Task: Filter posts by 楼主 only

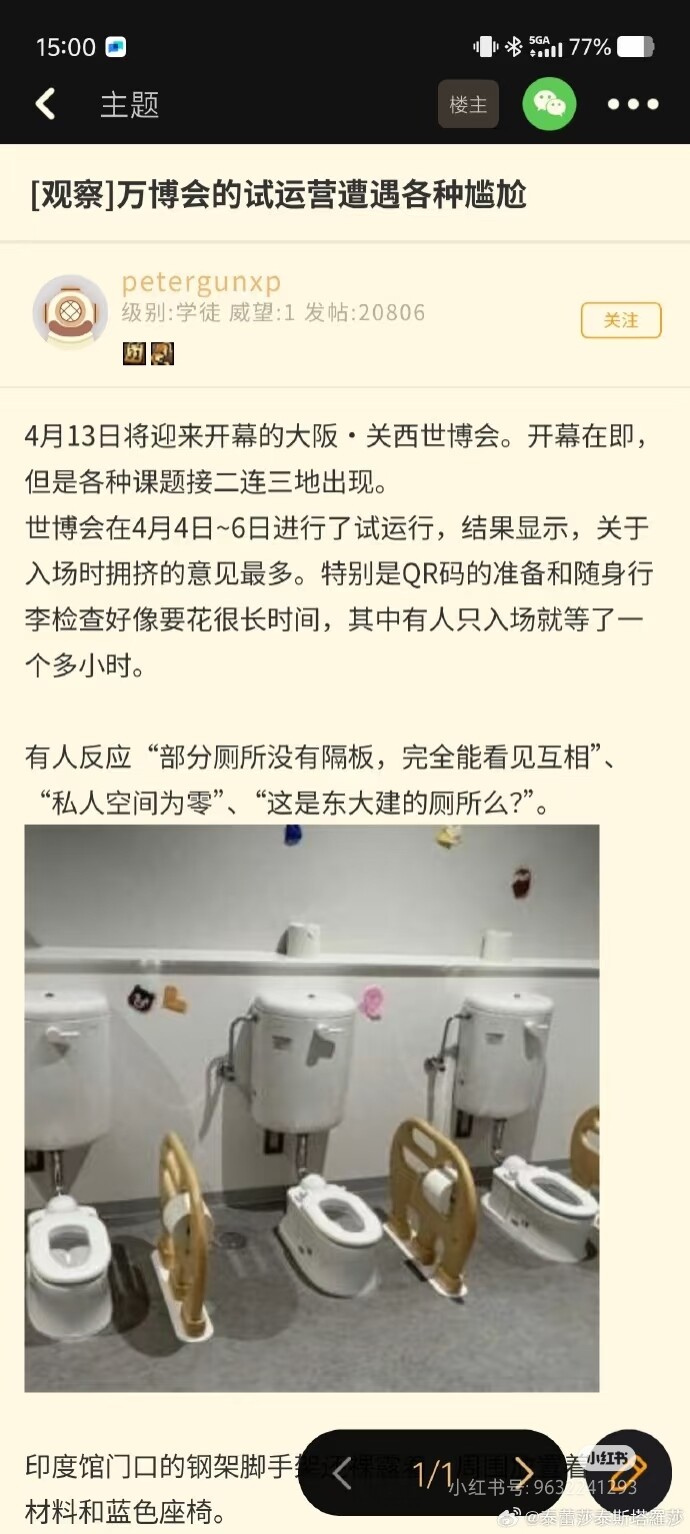Action: point(468,104)
